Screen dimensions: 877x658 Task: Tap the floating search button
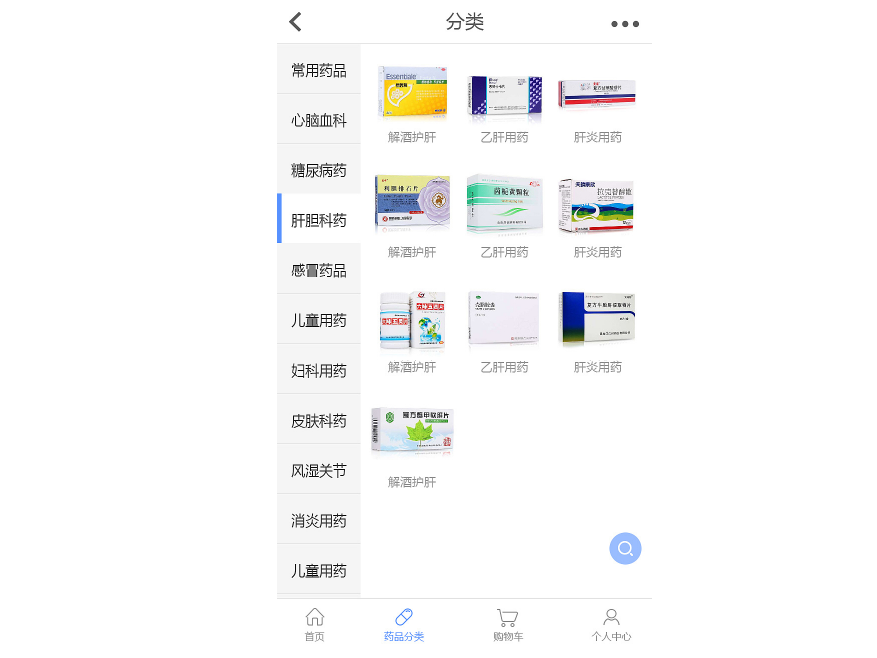point(625,548)
